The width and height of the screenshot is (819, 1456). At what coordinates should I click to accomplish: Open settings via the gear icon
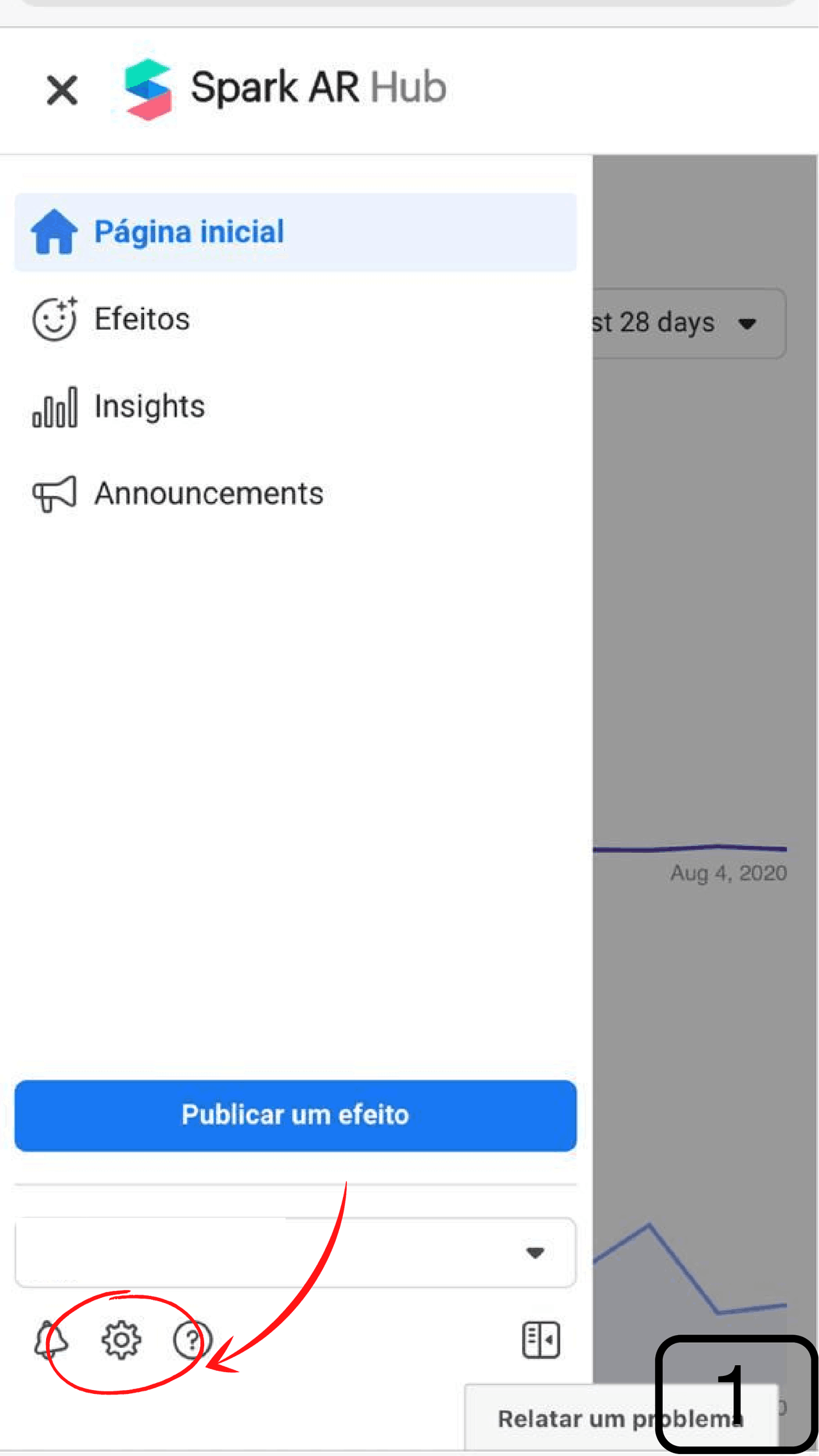click(x=121, y=1340)
